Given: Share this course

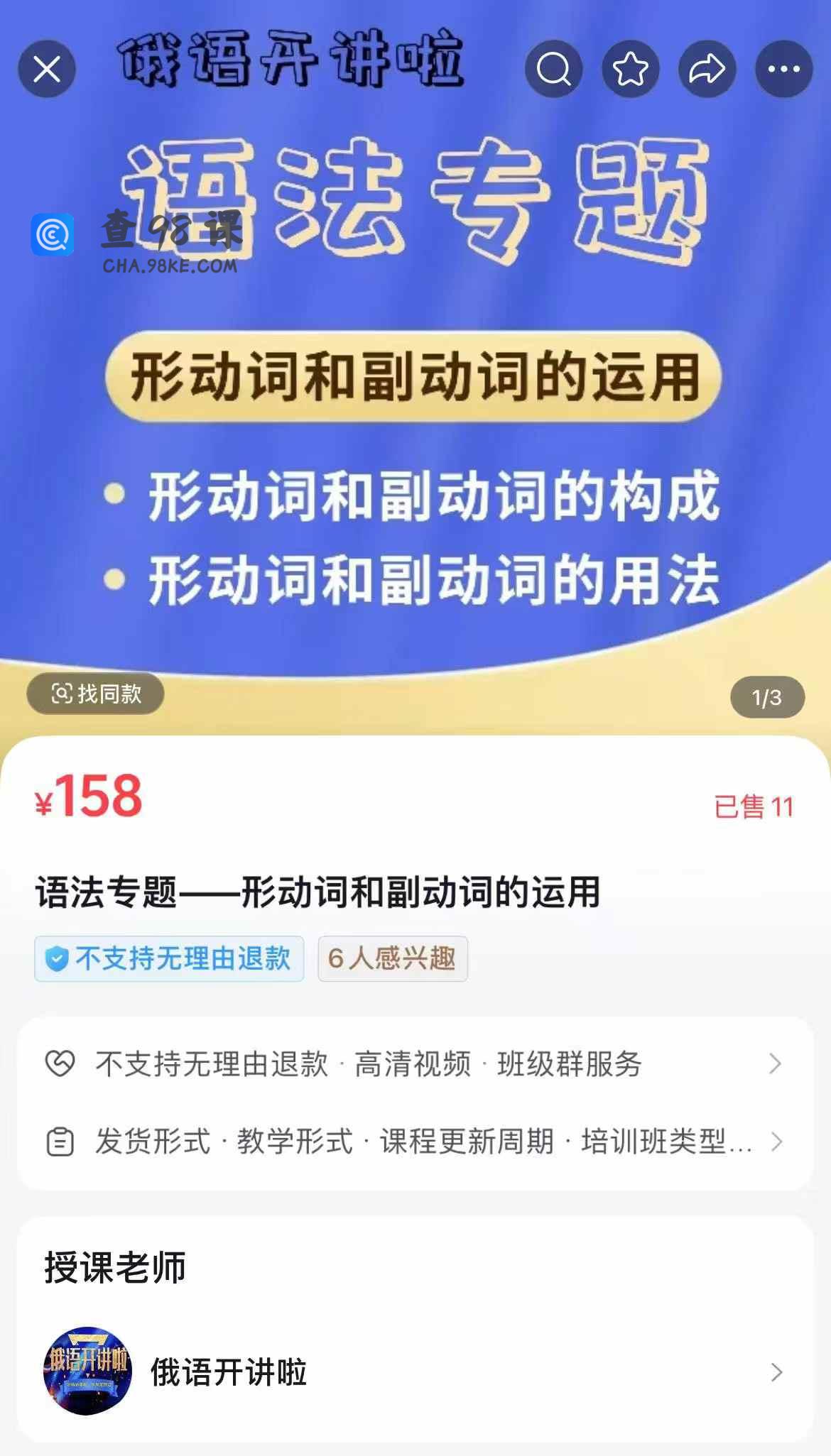Looking at the screenshot, I should [707, 69].
